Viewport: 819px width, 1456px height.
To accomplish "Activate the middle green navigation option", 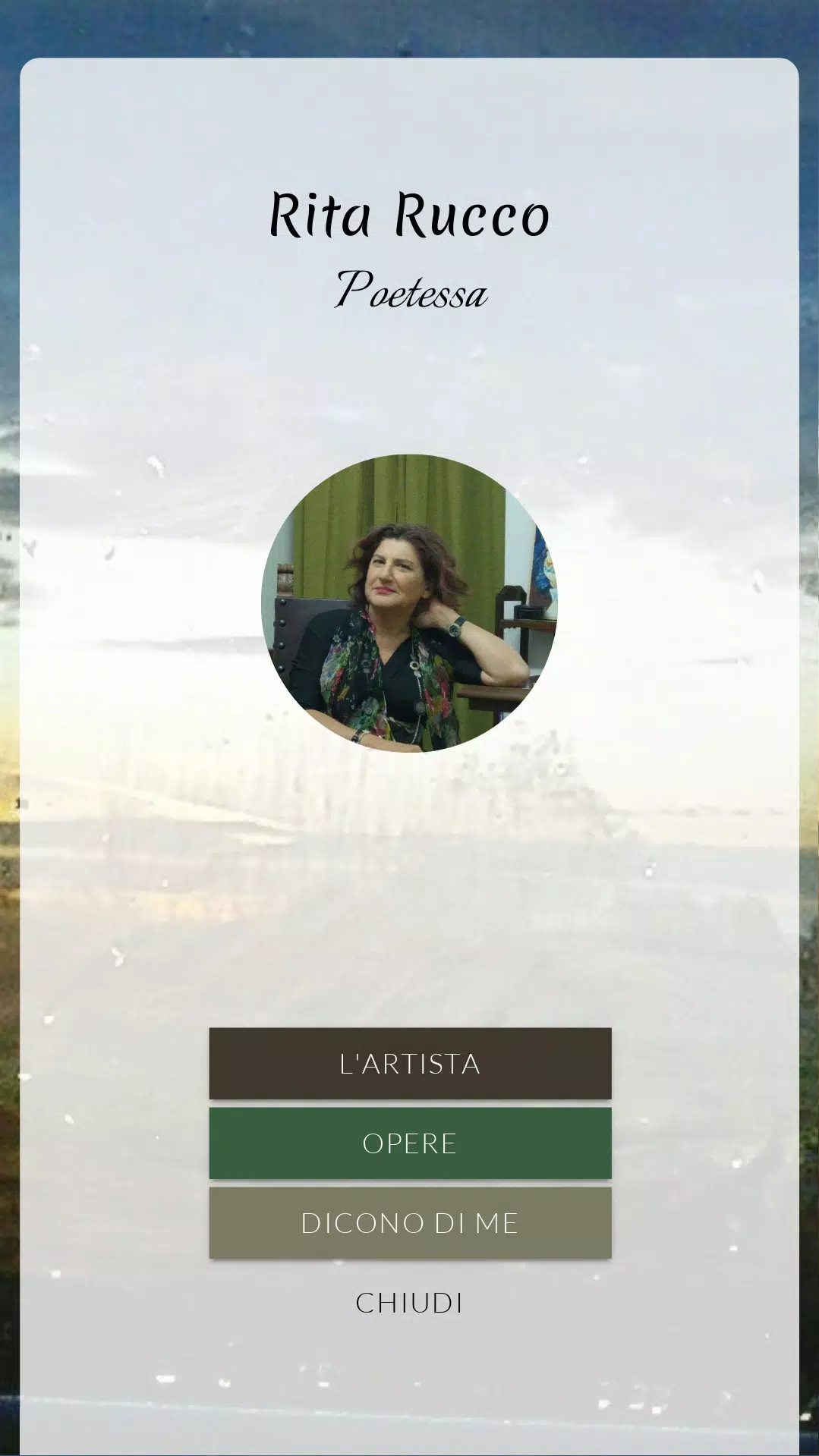I will (409, 1143).
